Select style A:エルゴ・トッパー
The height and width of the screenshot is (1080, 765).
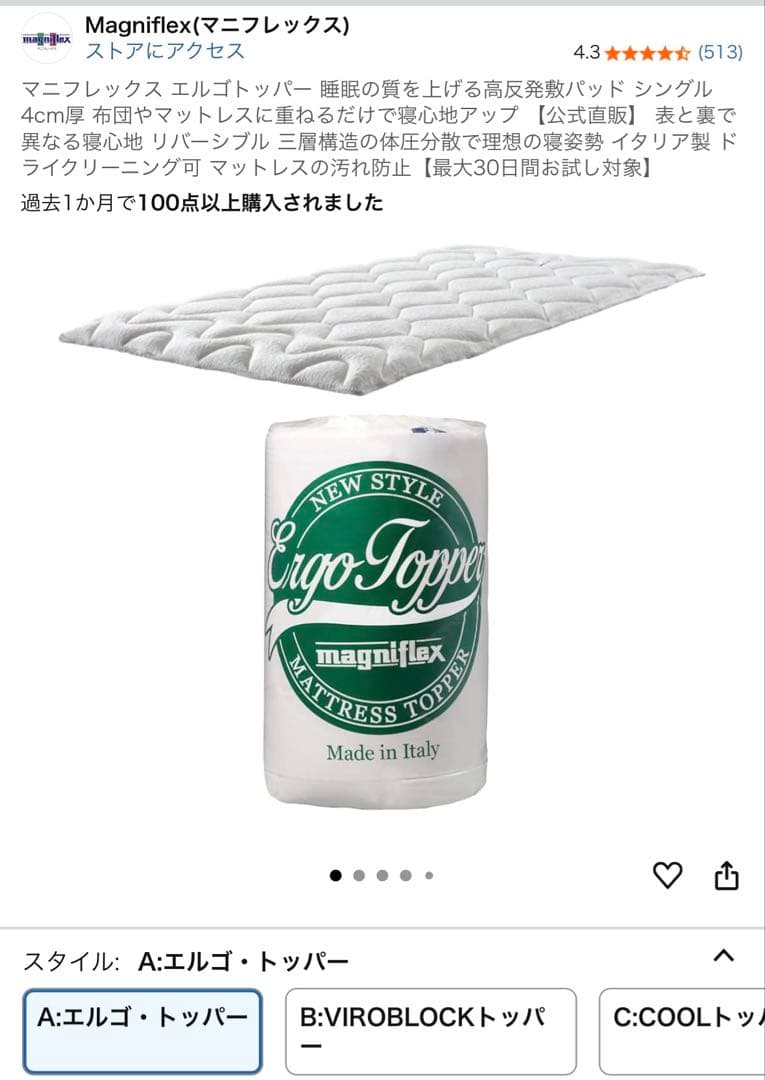[142, 1031]
